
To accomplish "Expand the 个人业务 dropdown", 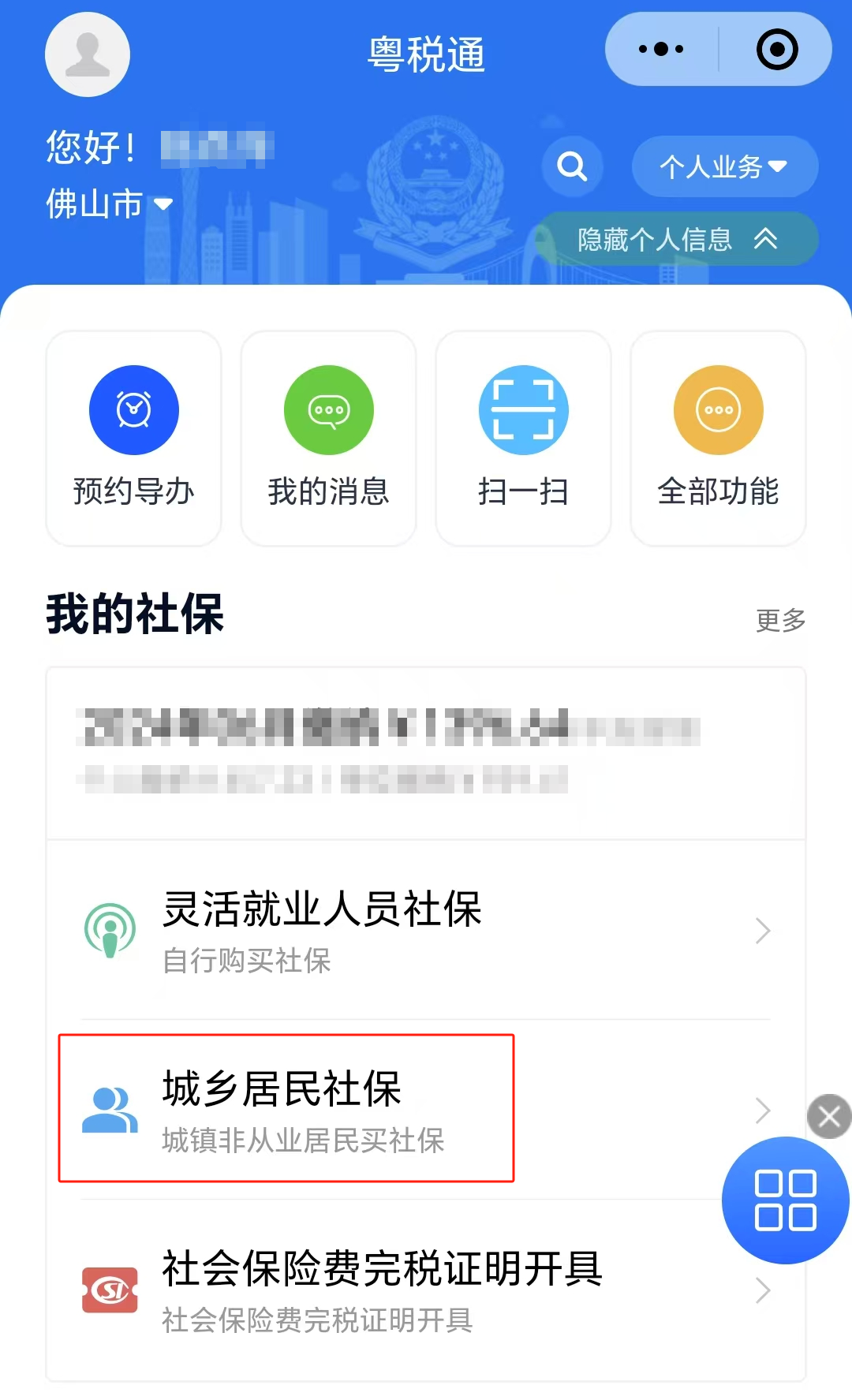I will (x=724, y=166).
